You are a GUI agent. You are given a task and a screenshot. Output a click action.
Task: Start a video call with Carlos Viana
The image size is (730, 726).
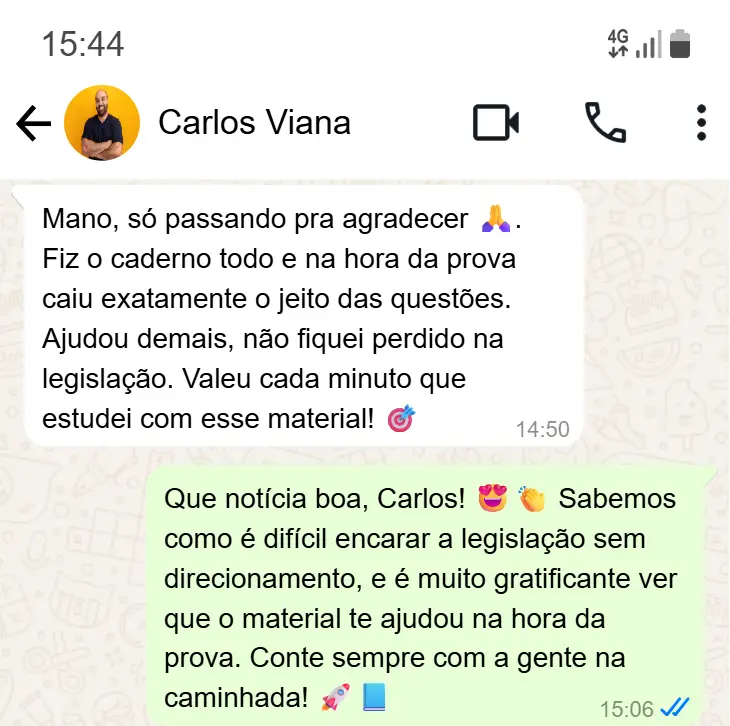[495, 123]
